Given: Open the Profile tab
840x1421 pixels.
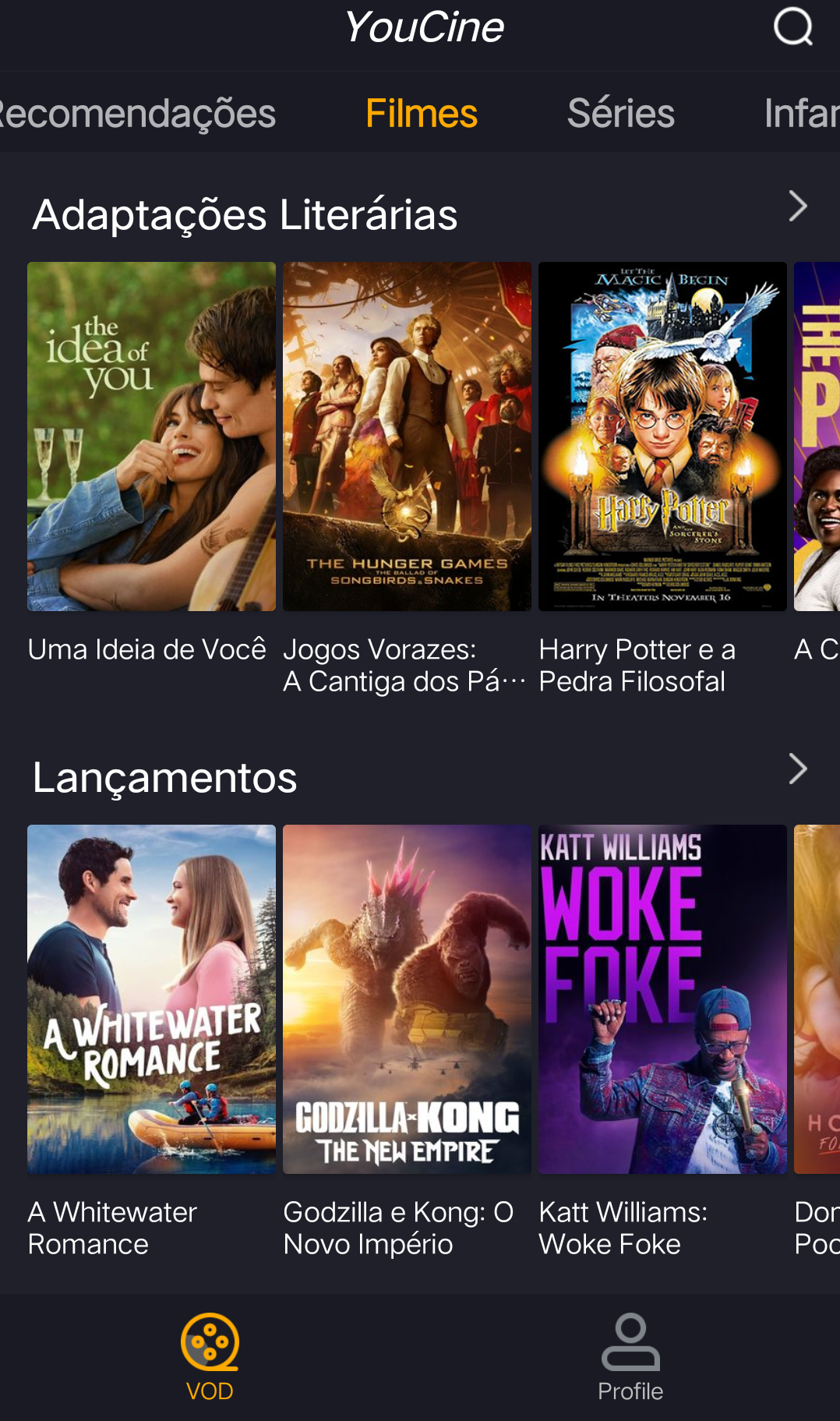Looking at the screenshot, I should pos(630,1357).
